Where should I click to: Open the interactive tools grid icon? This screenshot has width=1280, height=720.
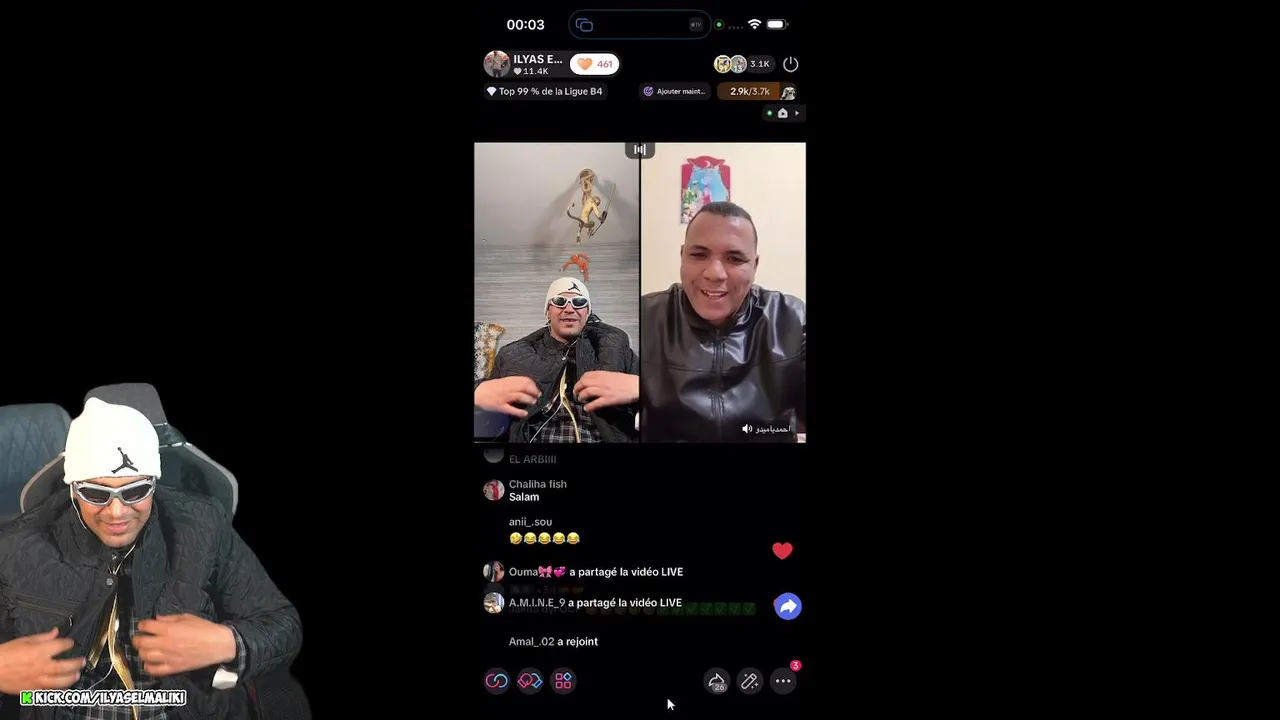[563, 681]
